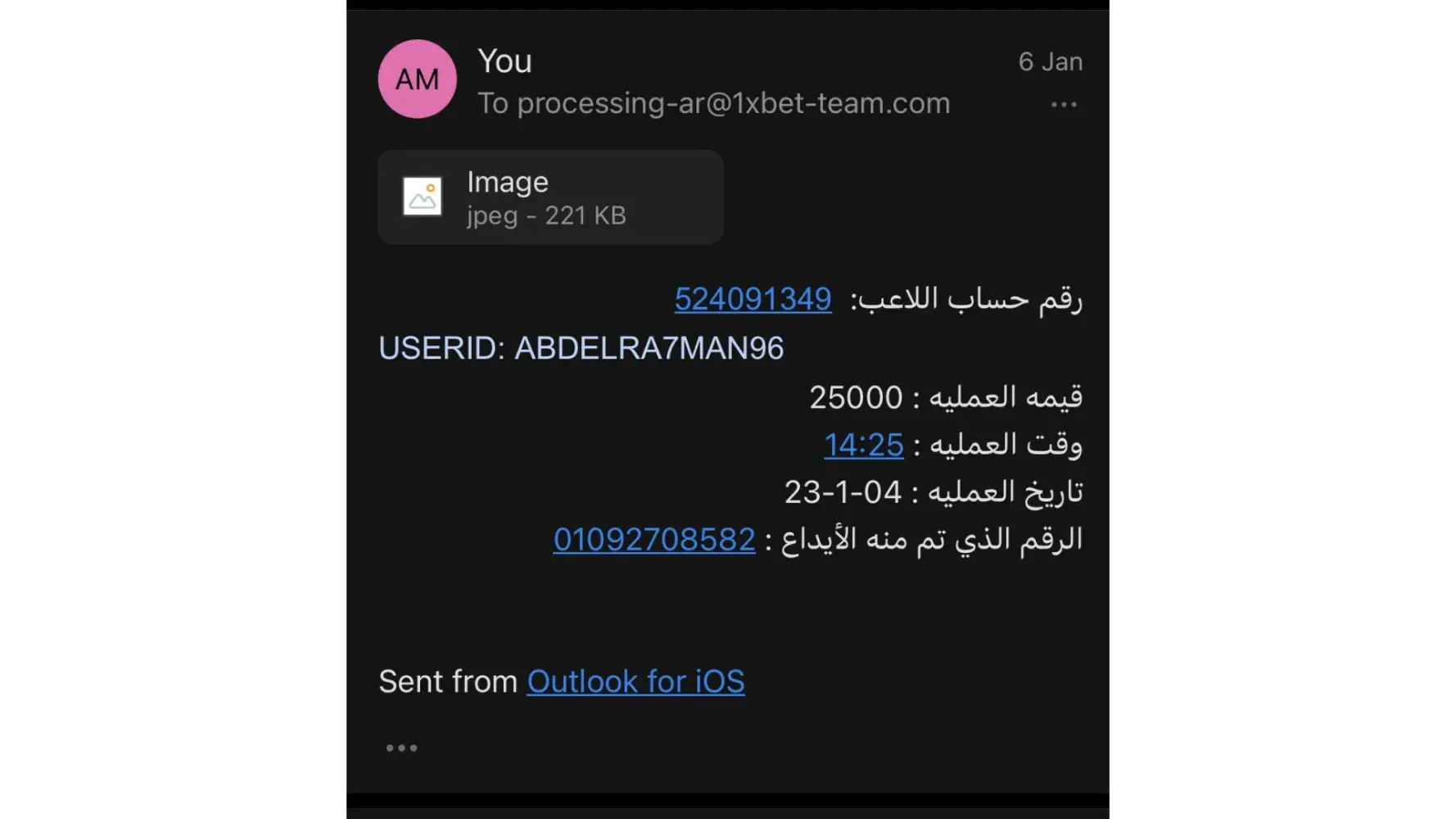This screenshot has width=1456, height=819.
Task: Open the Outlook for iOS link
Action: click(x=635, y=681)
